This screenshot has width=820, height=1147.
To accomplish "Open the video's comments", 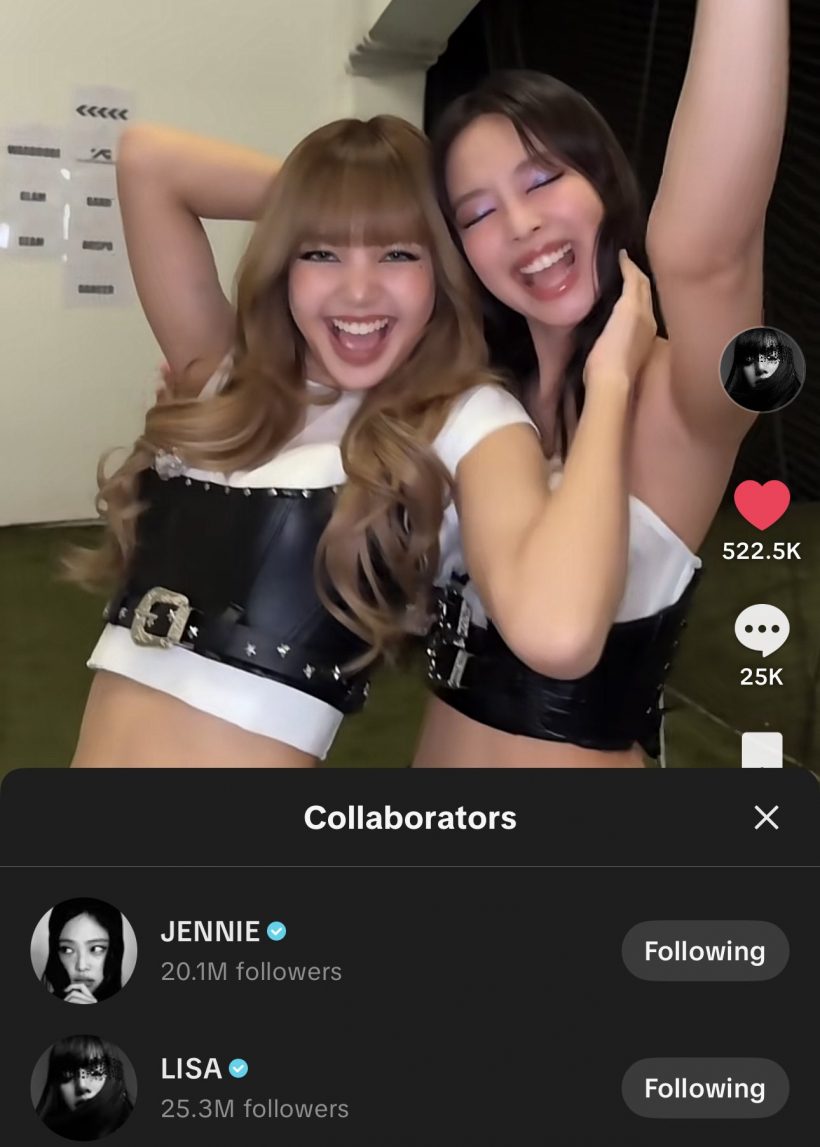I will pos(762,633).
